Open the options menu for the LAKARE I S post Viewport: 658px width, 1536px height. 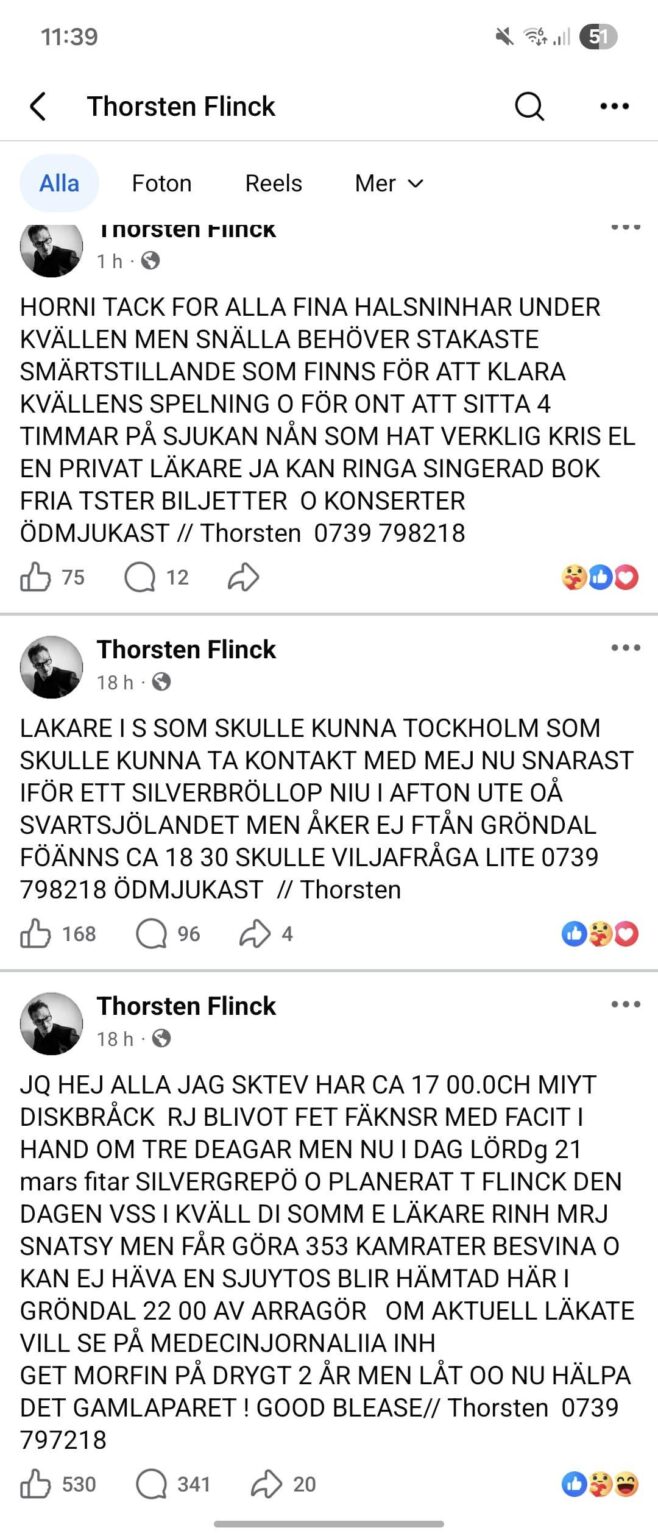click(x=625, y=648)
